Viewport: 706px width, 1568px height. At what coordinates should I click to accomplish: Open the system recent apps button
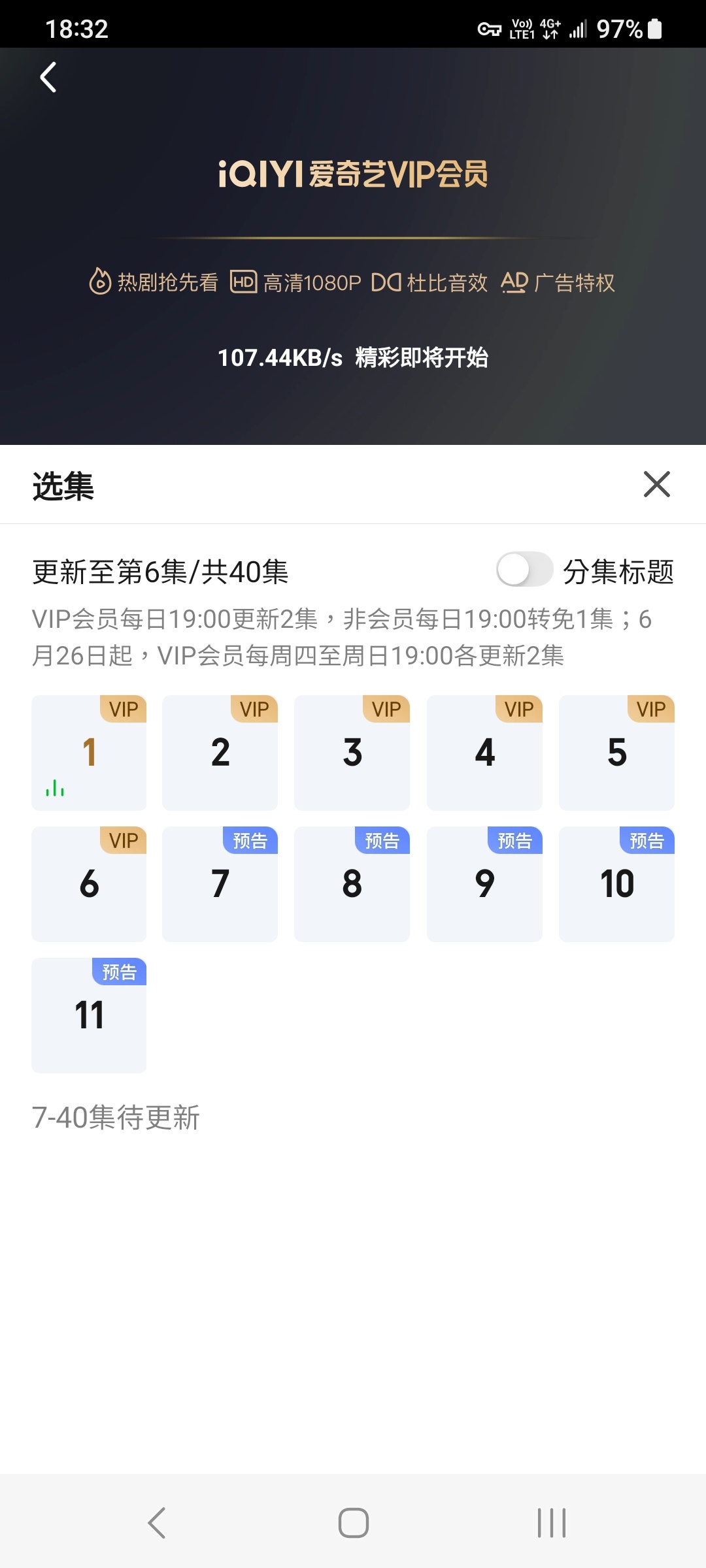coord(551,1523)
